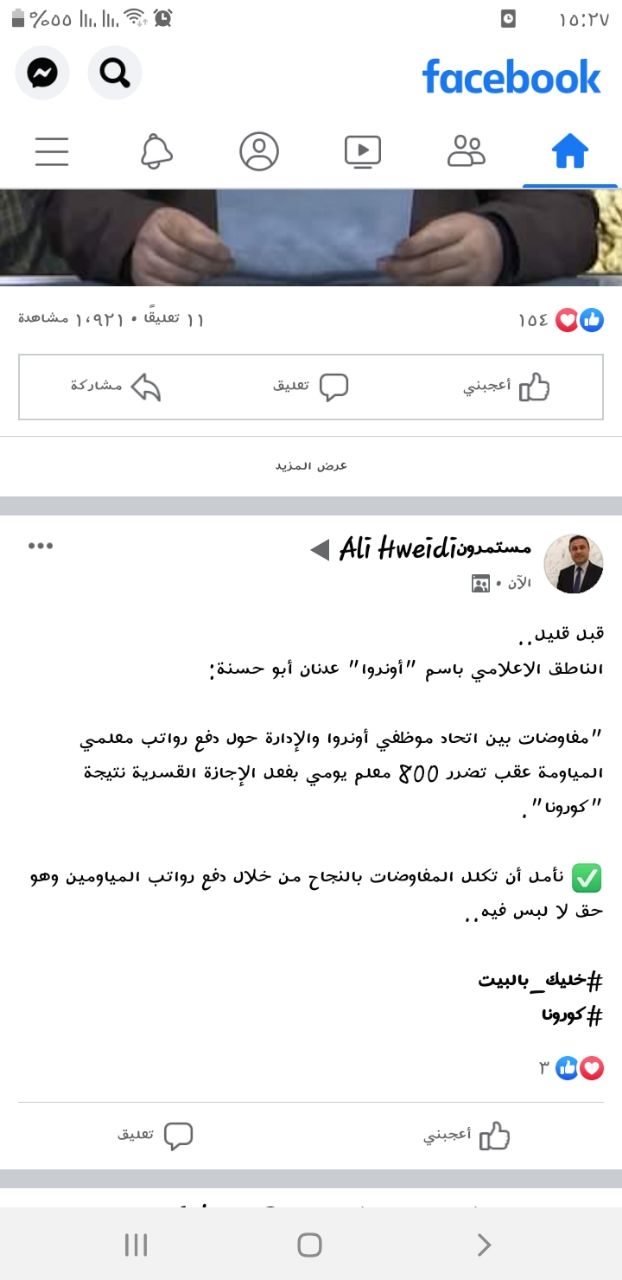Comment on the video post
The width and height of the screenshot is (622, 1280).
pos(311,387)
